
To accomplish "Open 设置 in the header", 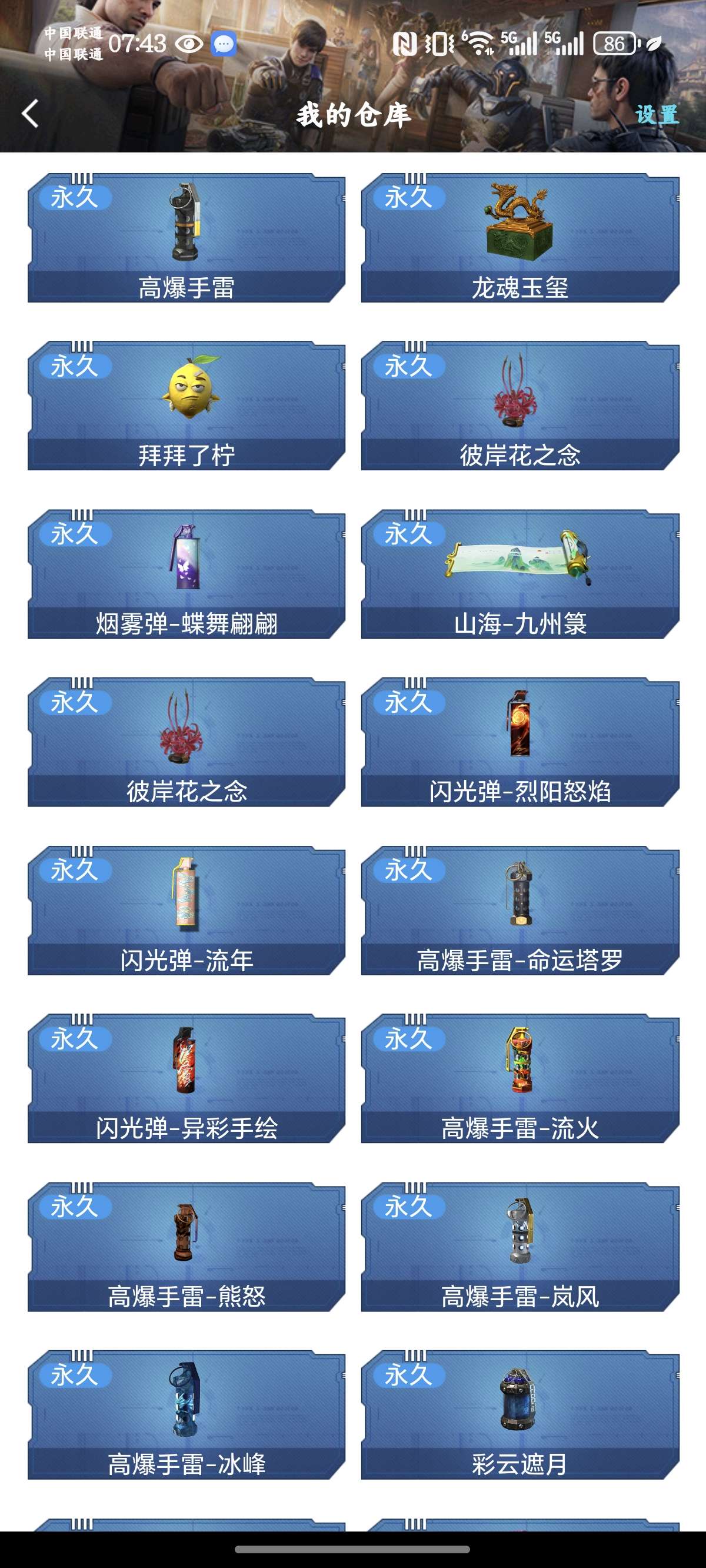I will click(x=656, y=114).
